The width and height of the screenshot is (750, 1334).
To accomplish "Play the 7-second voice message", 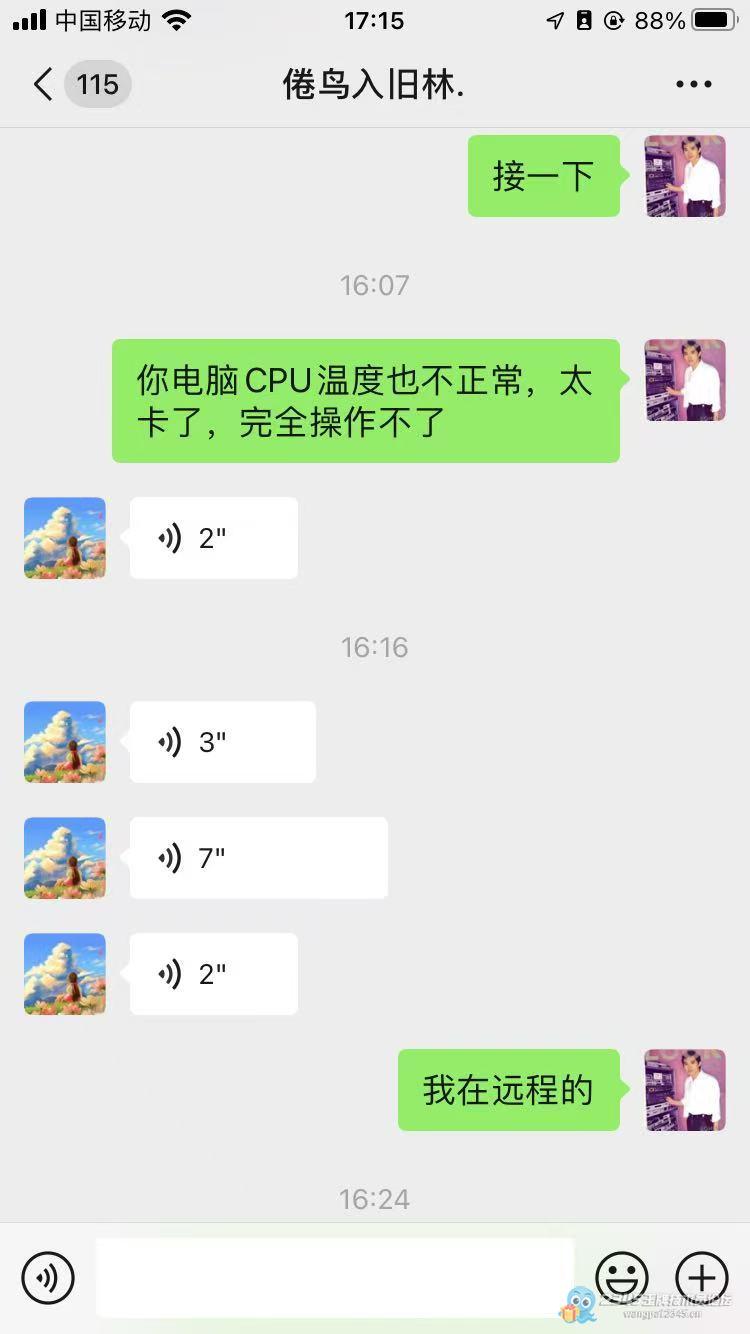I will [258, 858].
